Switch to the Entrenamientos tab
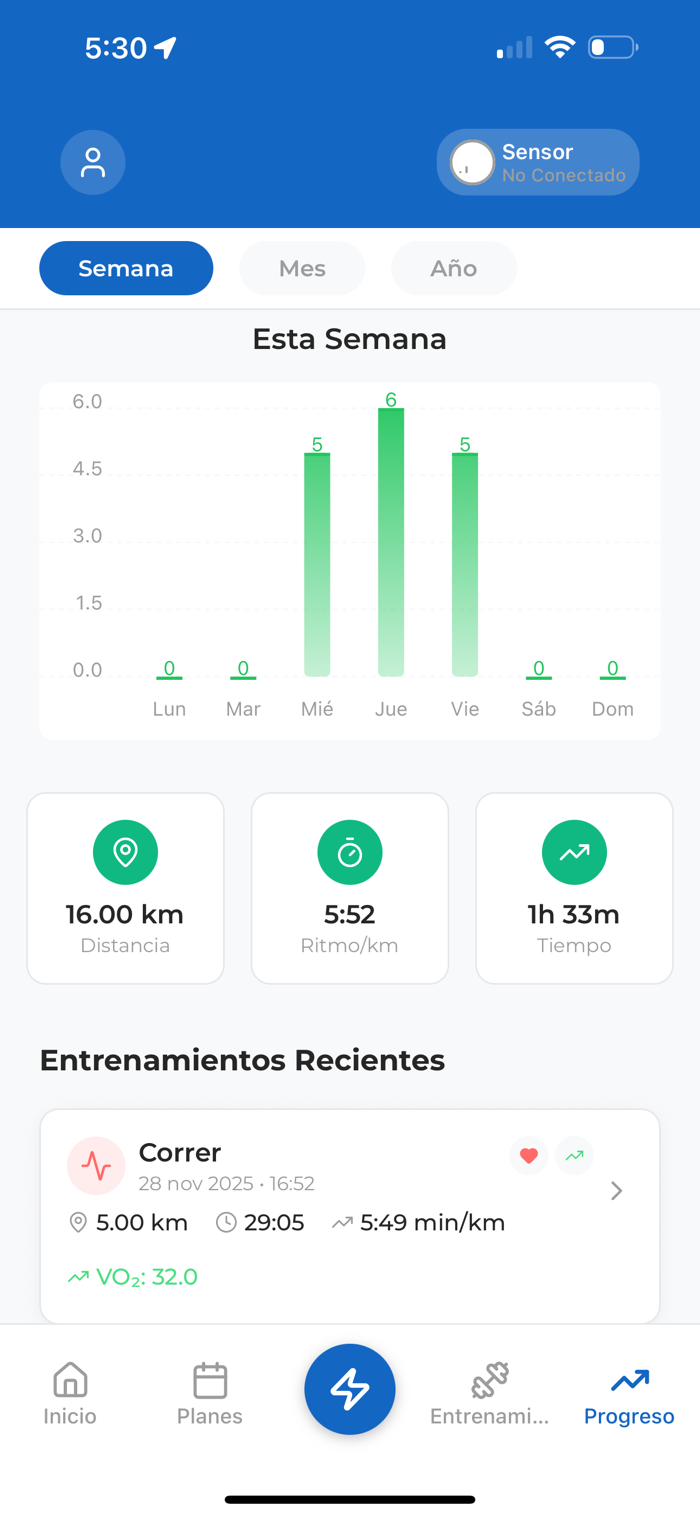 click(490, 1394)
